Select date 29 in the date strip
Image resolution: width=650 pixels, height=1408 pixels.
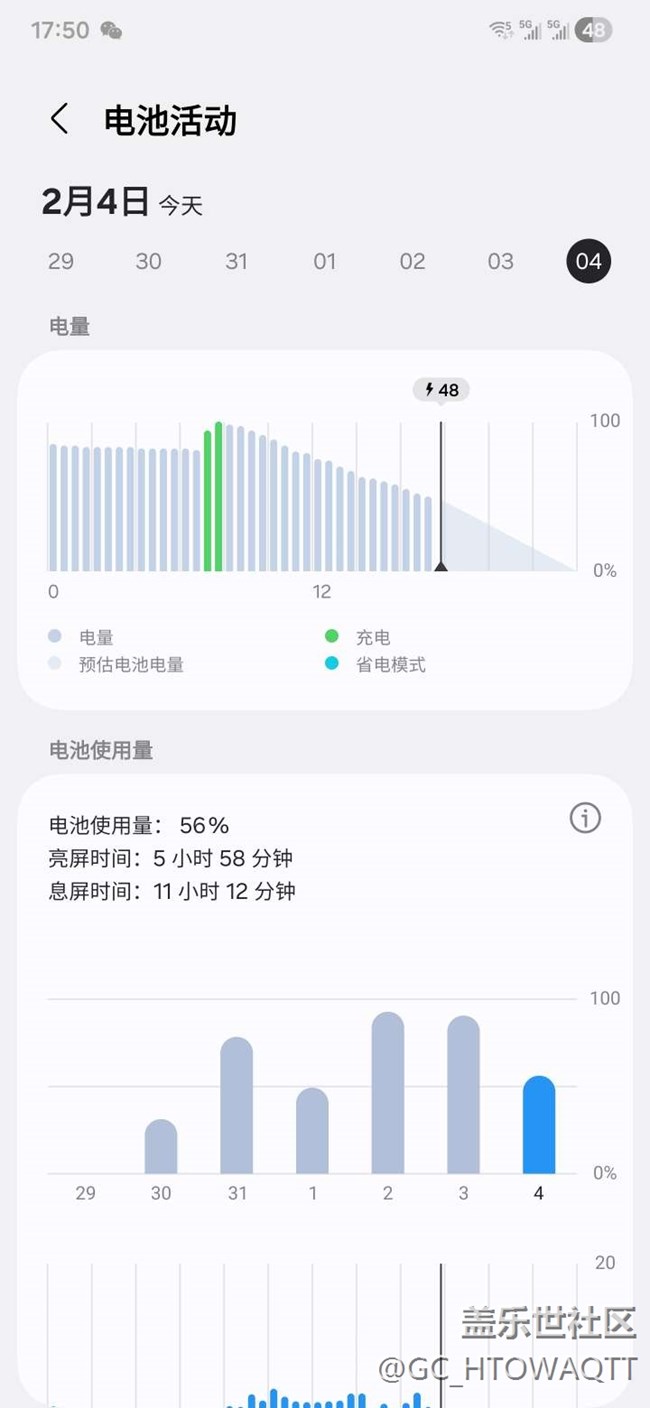(x=61, y=261)
